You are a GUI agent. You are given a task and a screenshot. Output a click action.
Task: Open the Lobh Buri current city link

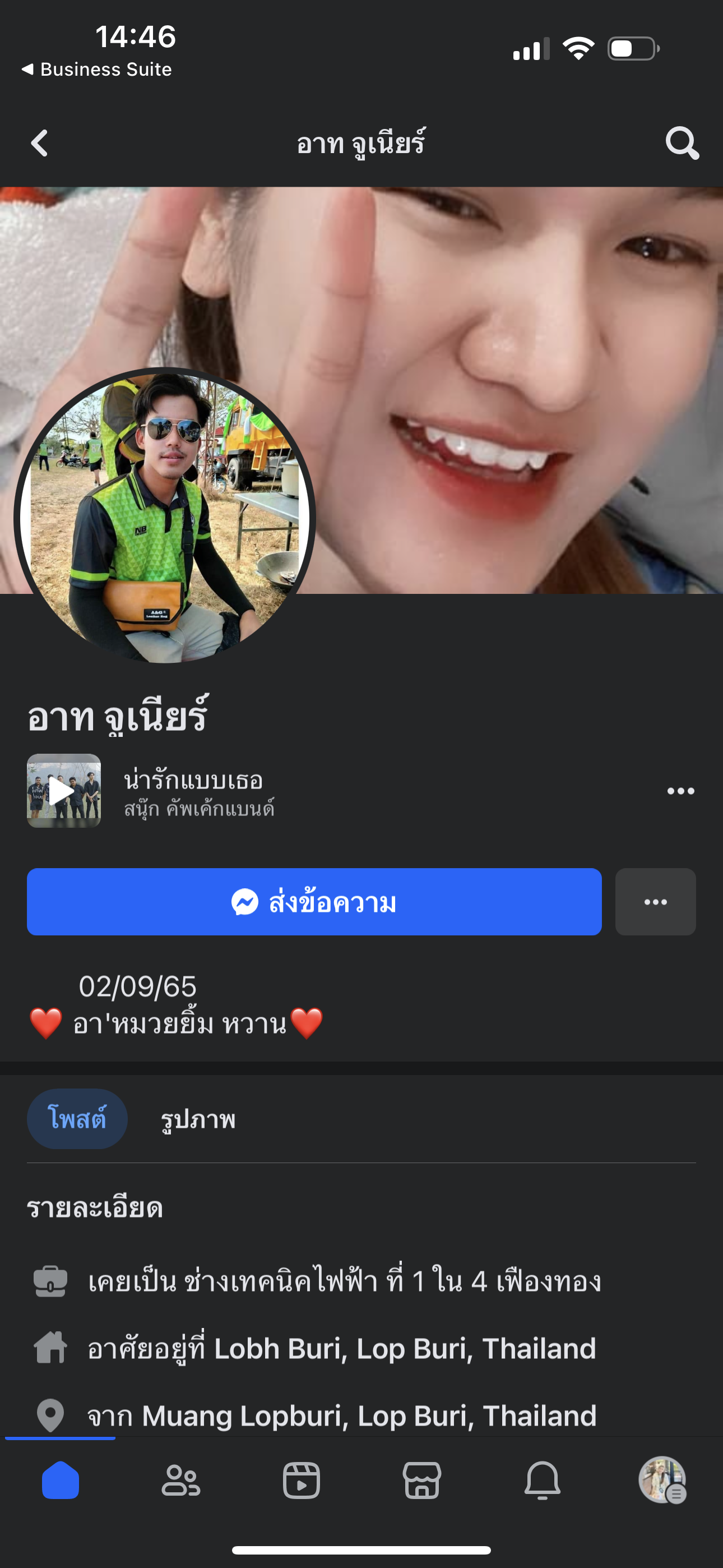tap(404, 1348)
